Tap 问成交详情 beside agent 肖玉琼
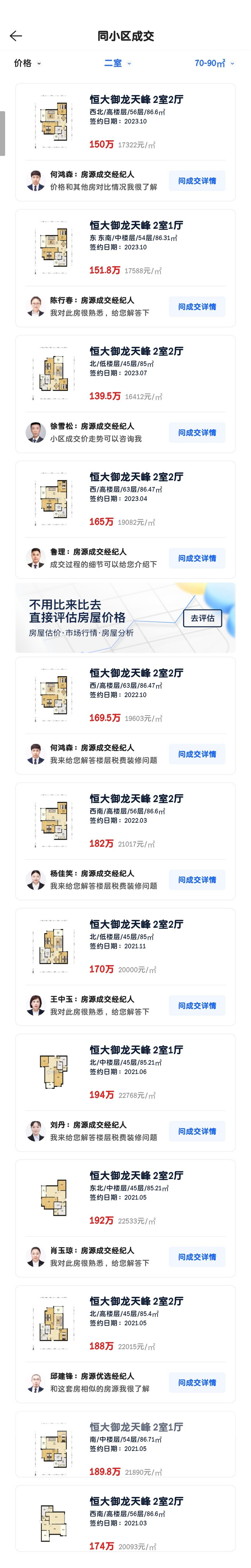This screenshot has width=251, height=1568. pyautogui.click(x=197, y=1257)
